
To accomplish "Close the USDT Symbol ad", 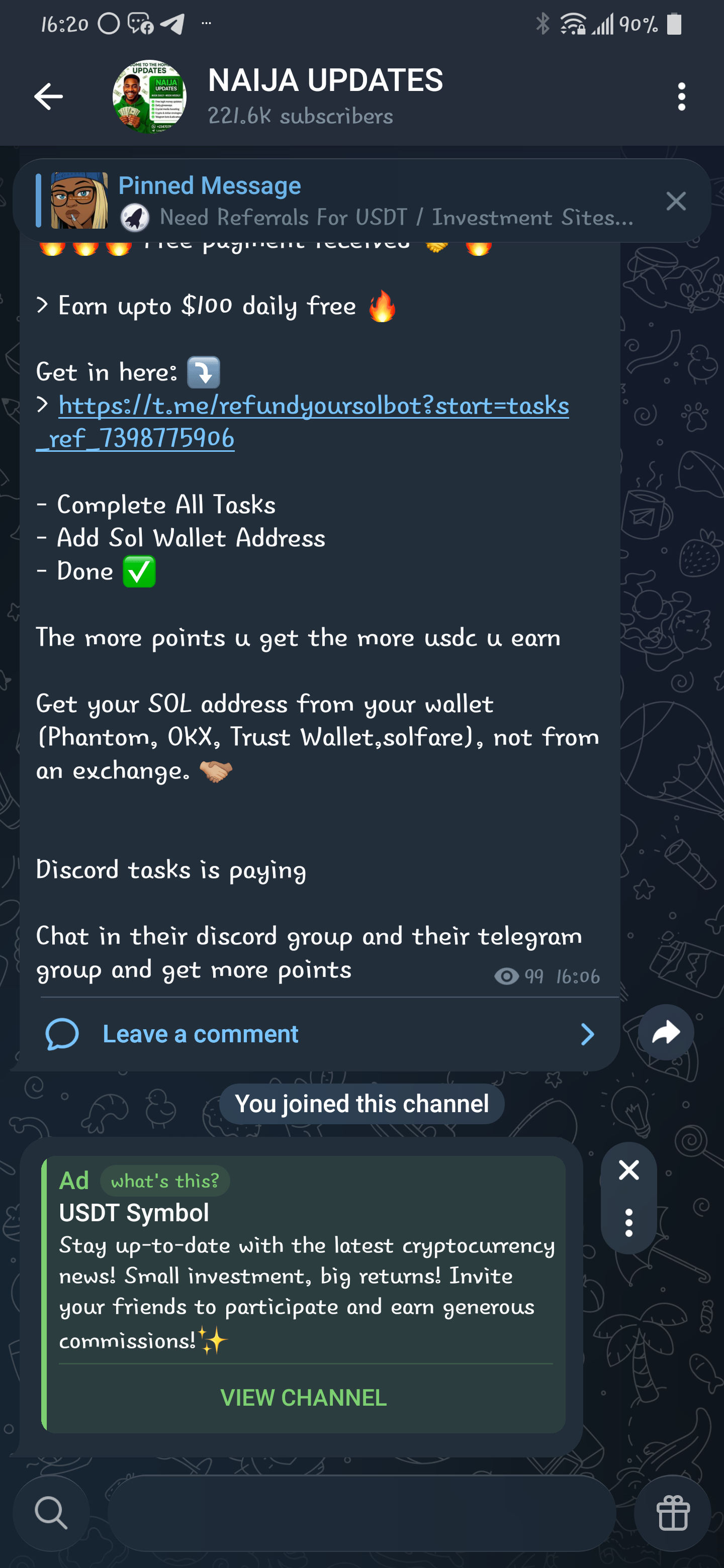I will tap(628, 1170).
